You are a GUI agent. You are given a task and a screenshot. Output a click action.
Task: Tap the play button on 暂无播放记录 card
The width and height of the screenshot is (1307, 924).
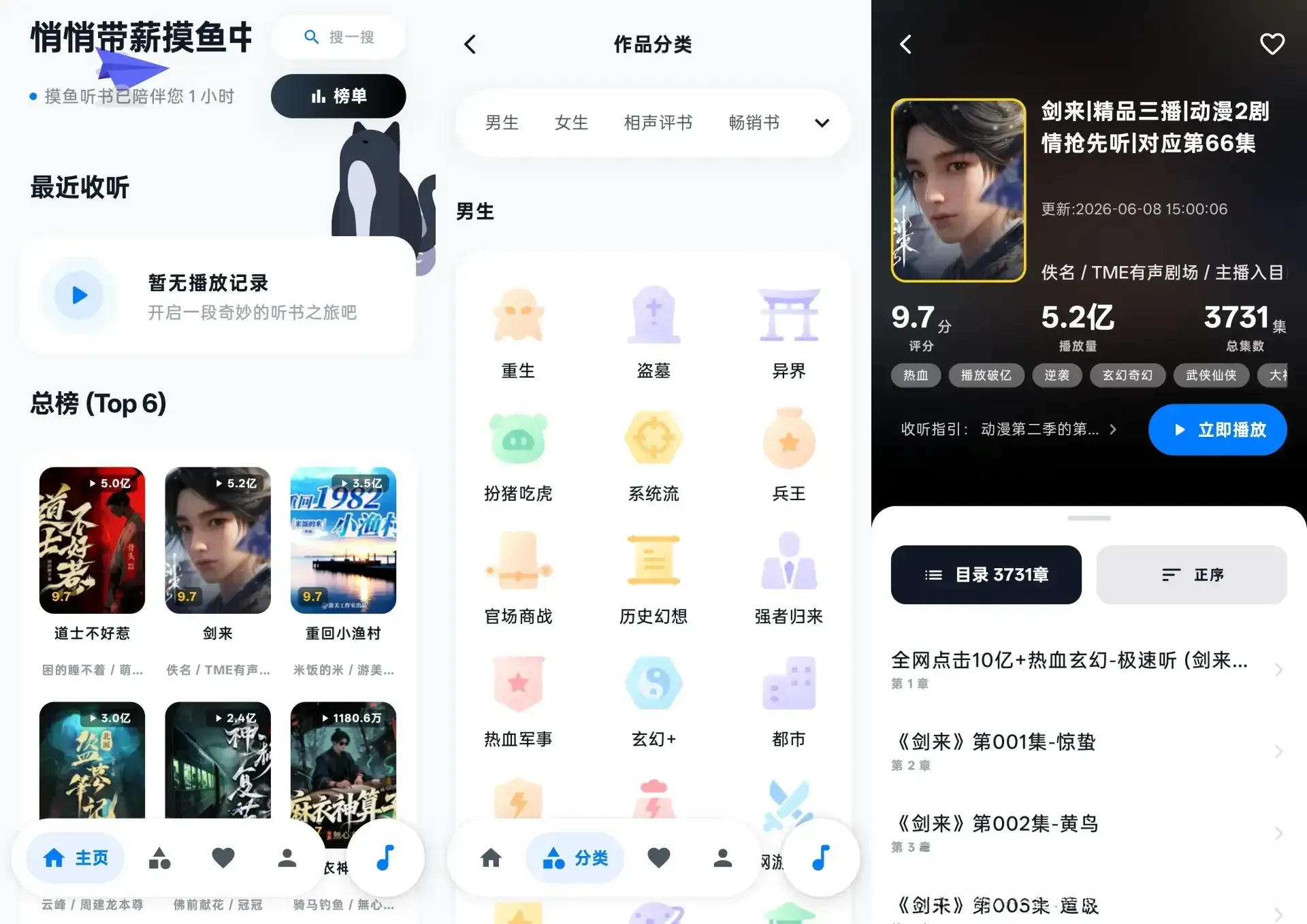[80, 295]
